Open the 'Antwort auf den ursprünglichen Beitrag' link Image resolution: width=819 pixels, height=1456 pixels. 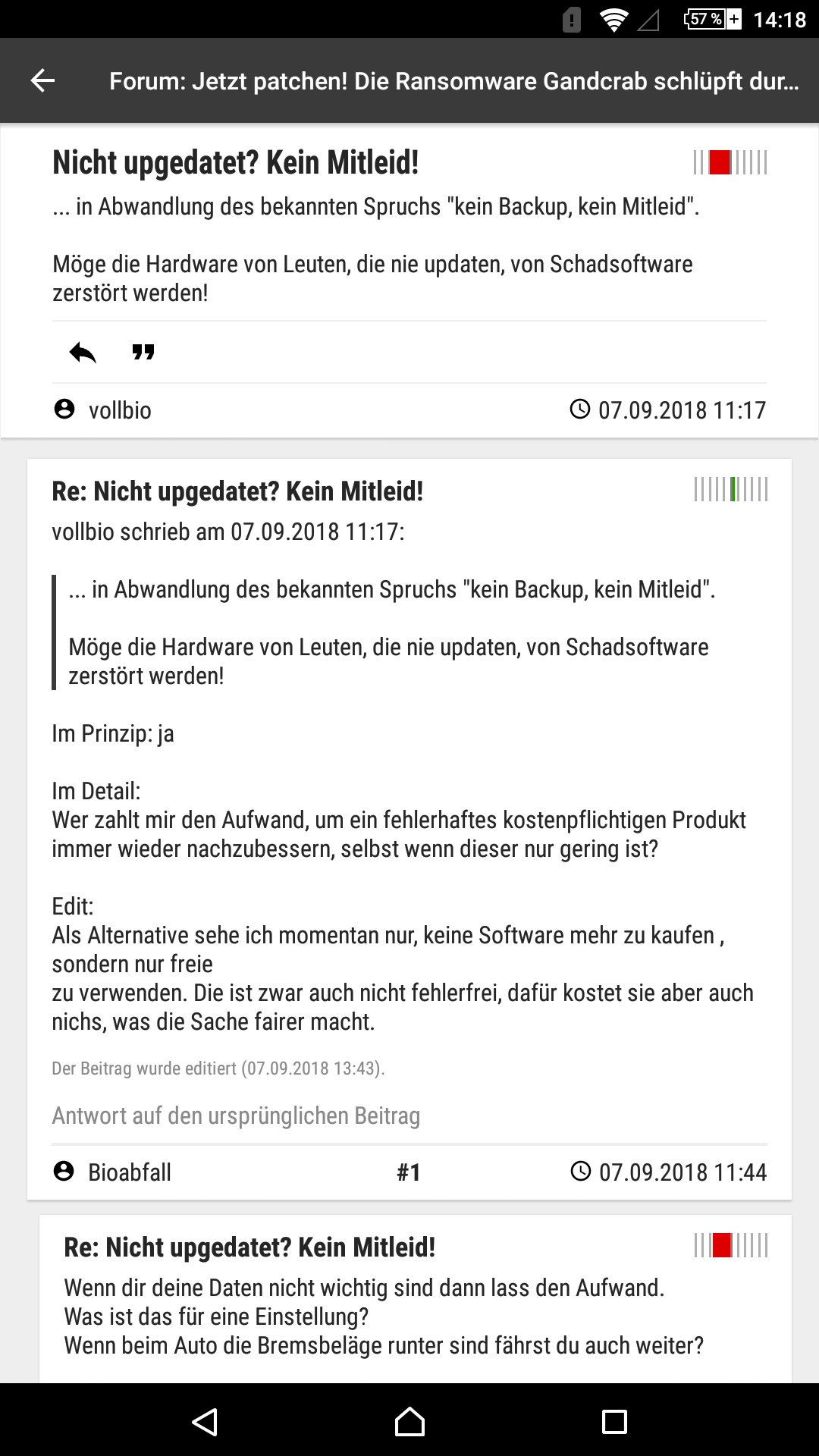236,1116
